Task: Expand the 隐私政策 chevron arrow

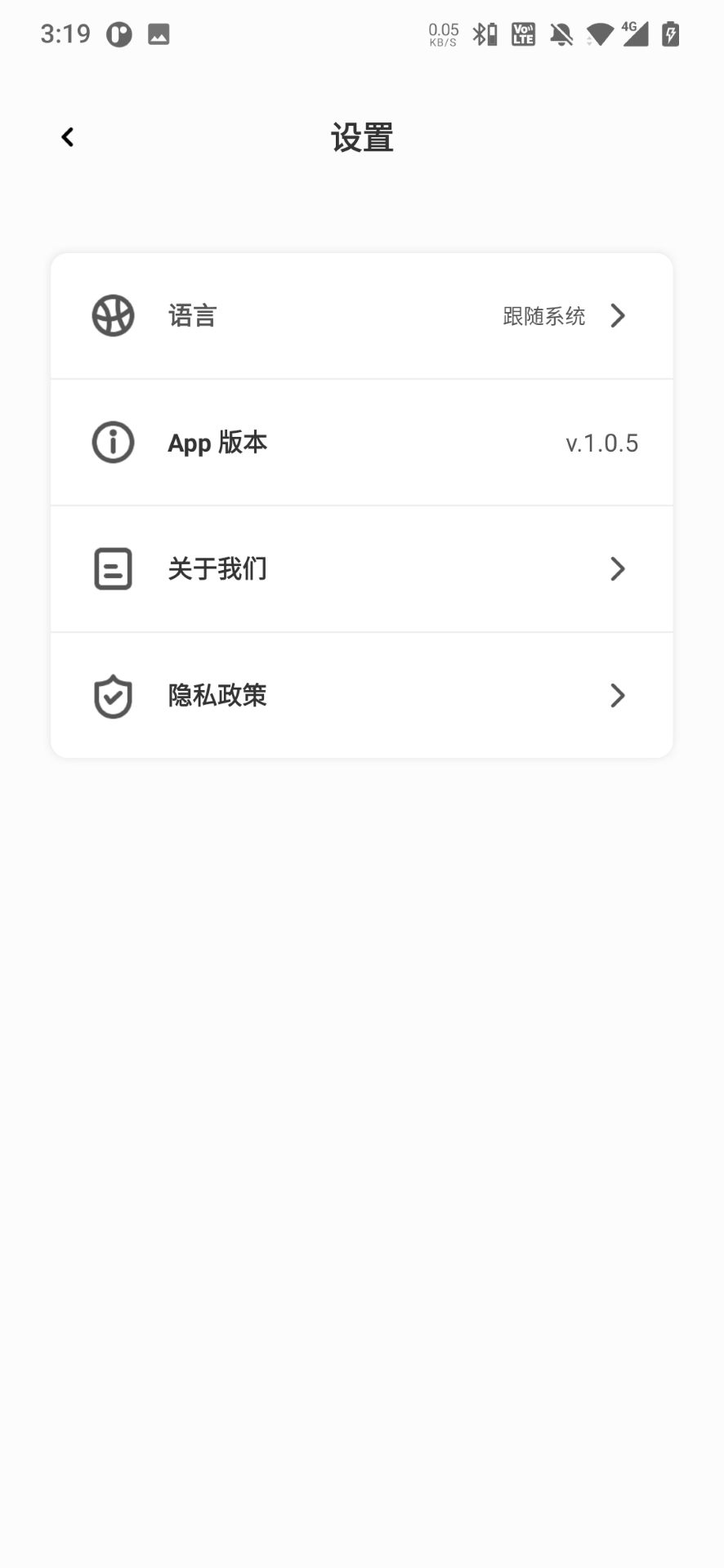Action: [619, 695]
